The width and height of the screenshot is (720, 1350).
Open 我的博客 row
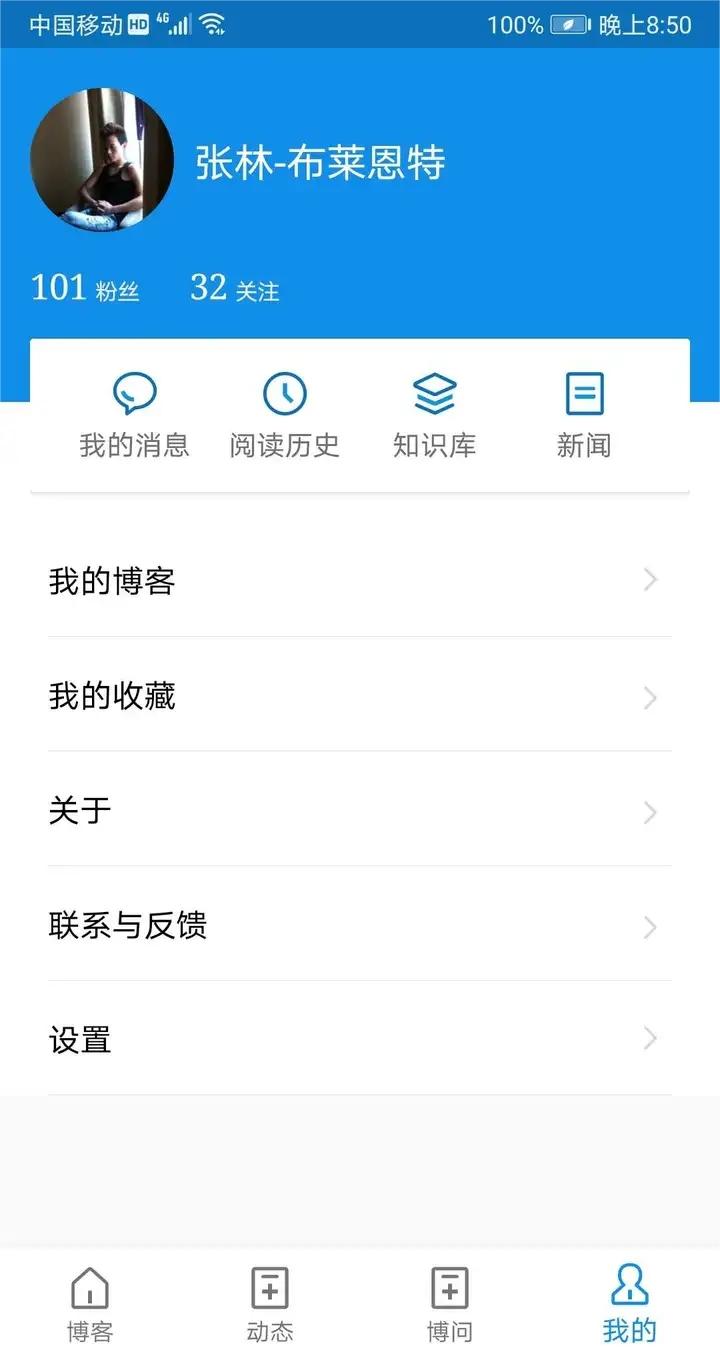360,580
